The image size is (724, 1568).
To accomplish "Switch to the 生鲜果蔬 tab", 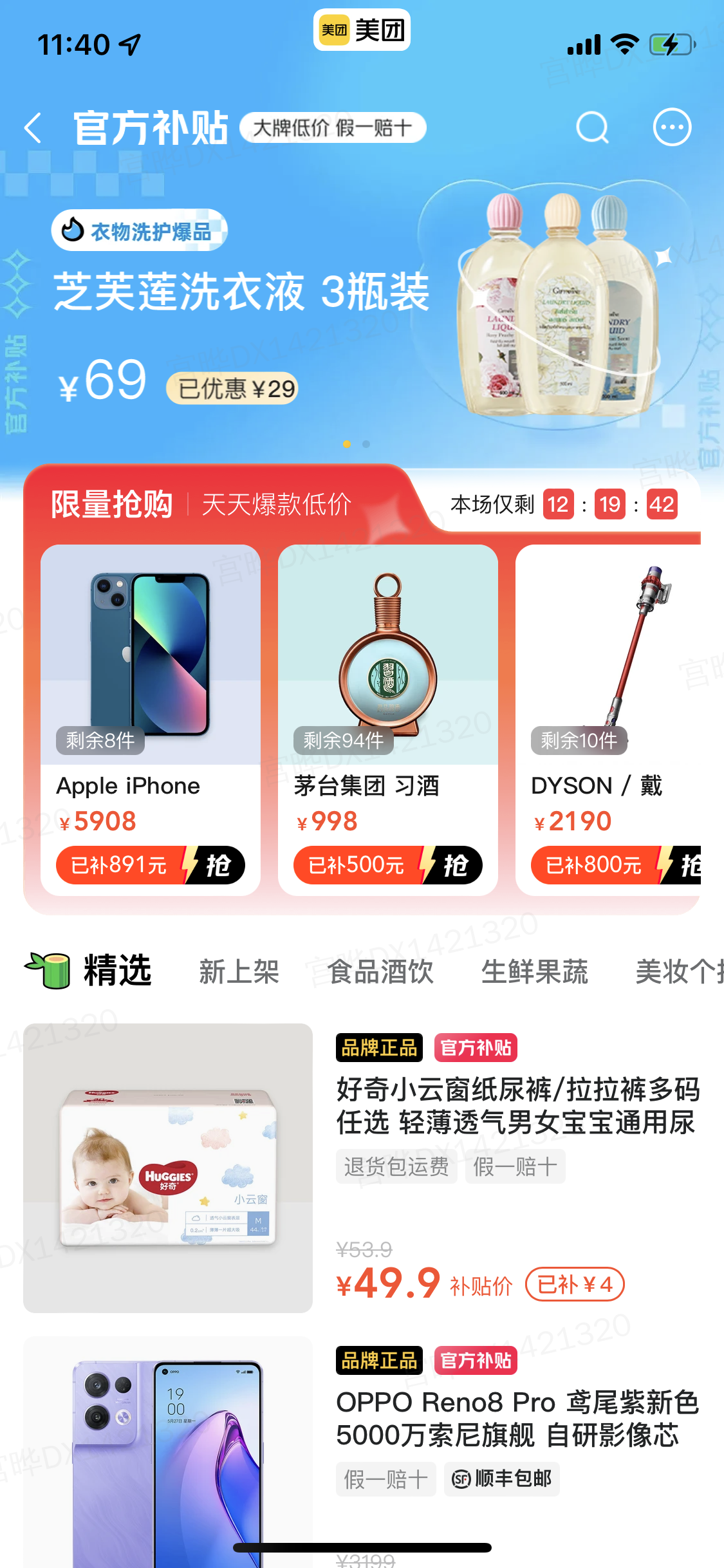I will [x=534, y=972].
